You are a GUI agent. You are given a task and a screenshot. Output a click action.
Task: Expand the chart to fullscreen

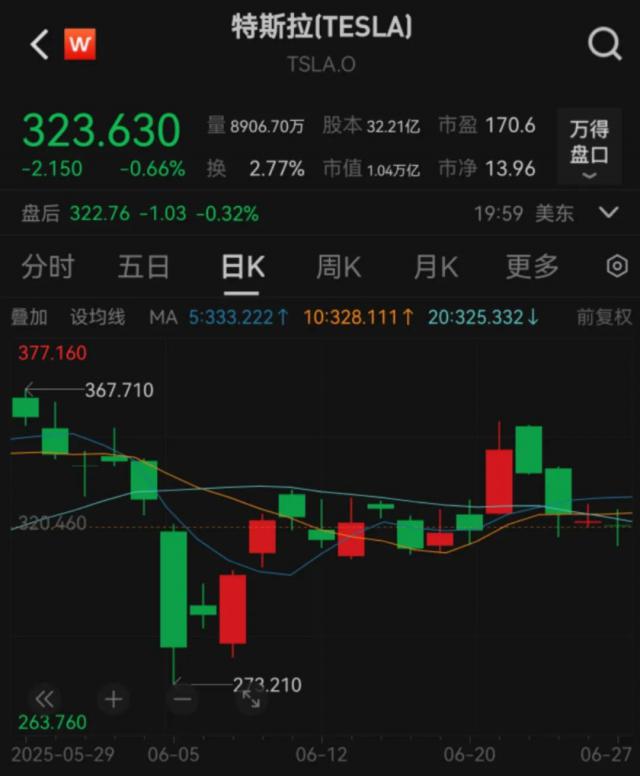tap(250, 699)
